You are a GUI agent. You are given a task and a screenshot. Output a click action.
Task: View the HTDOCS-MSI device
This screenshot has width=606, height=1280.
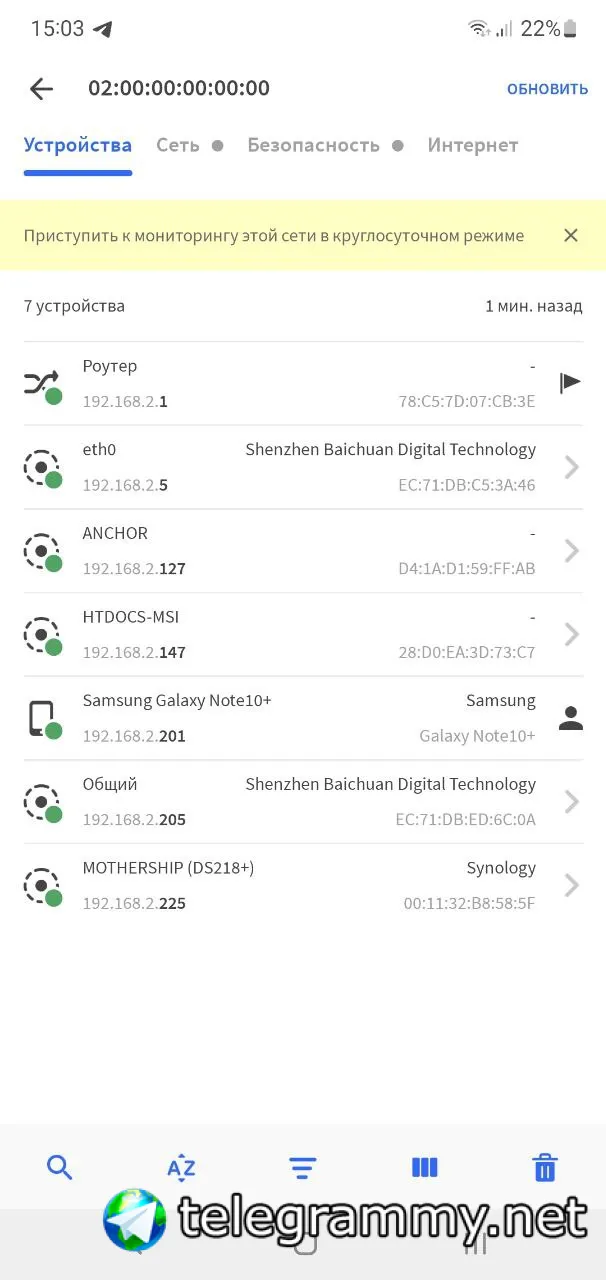pyautogui.click(x=300, y=635)
